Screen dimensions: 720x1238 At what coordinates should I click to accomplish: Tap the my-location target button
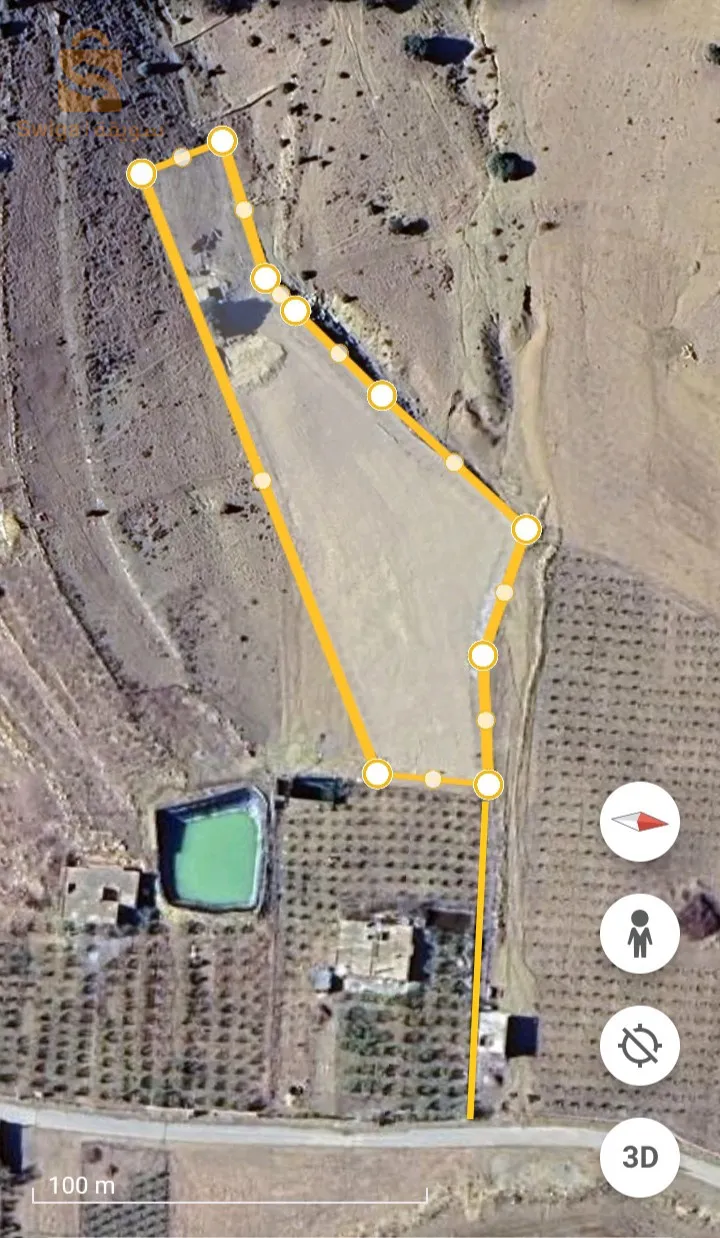coord(640,1046)
